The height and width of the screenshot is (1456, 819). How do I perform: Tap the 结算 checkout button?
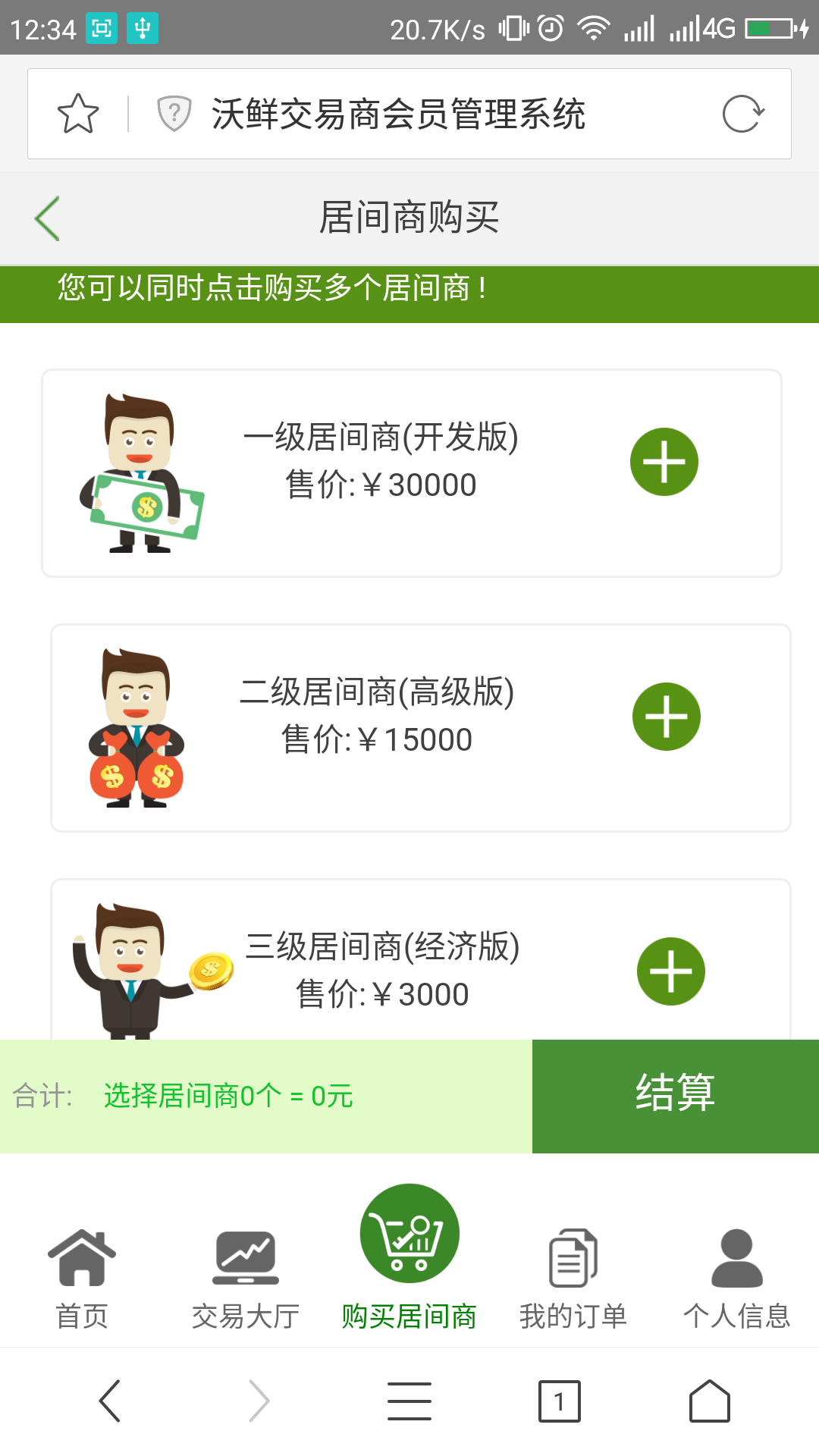(x=675, y=1096)
